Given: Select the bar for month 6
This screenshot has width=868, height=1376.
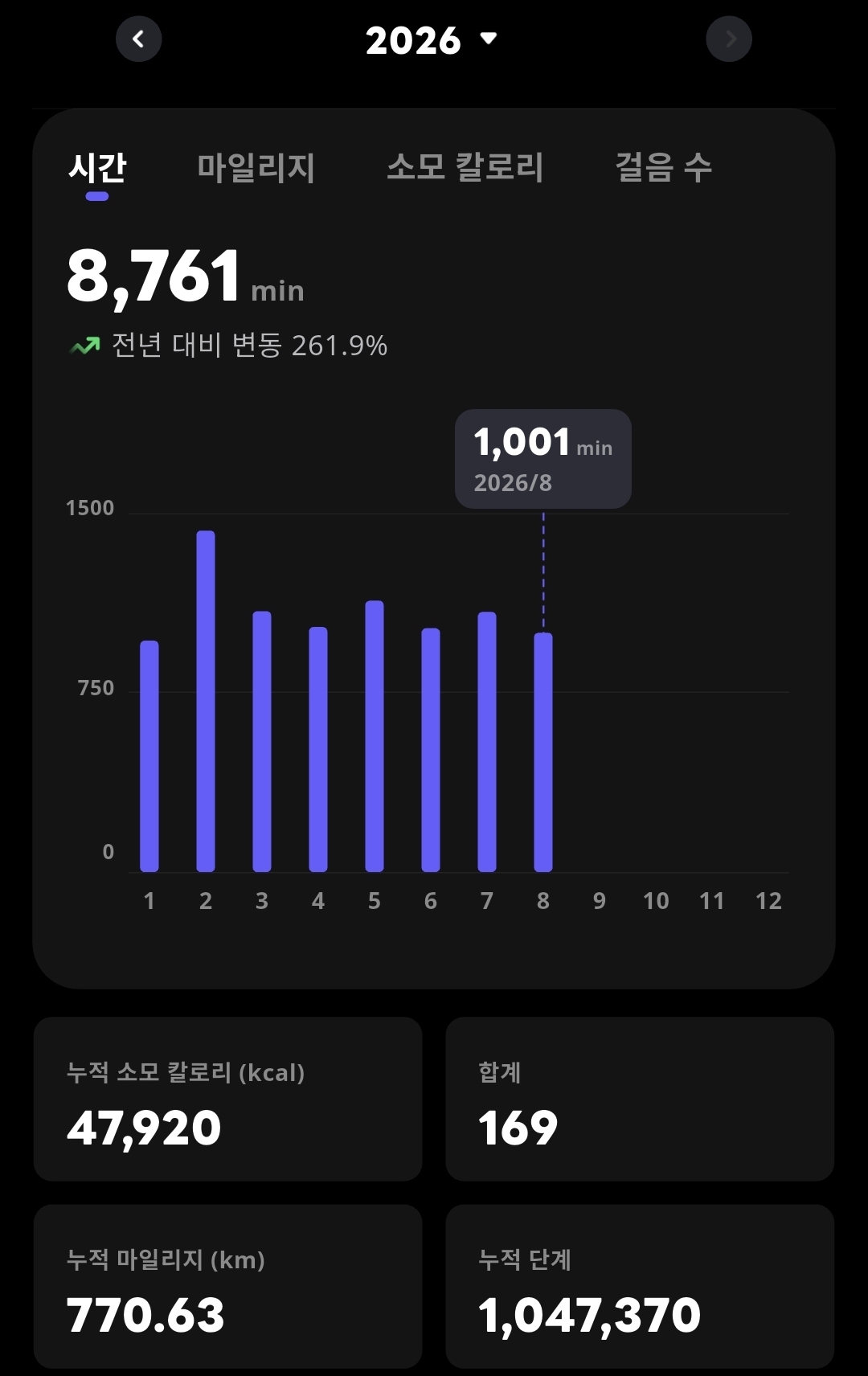Looking at the screenshot, I should [x=431, y=750].
